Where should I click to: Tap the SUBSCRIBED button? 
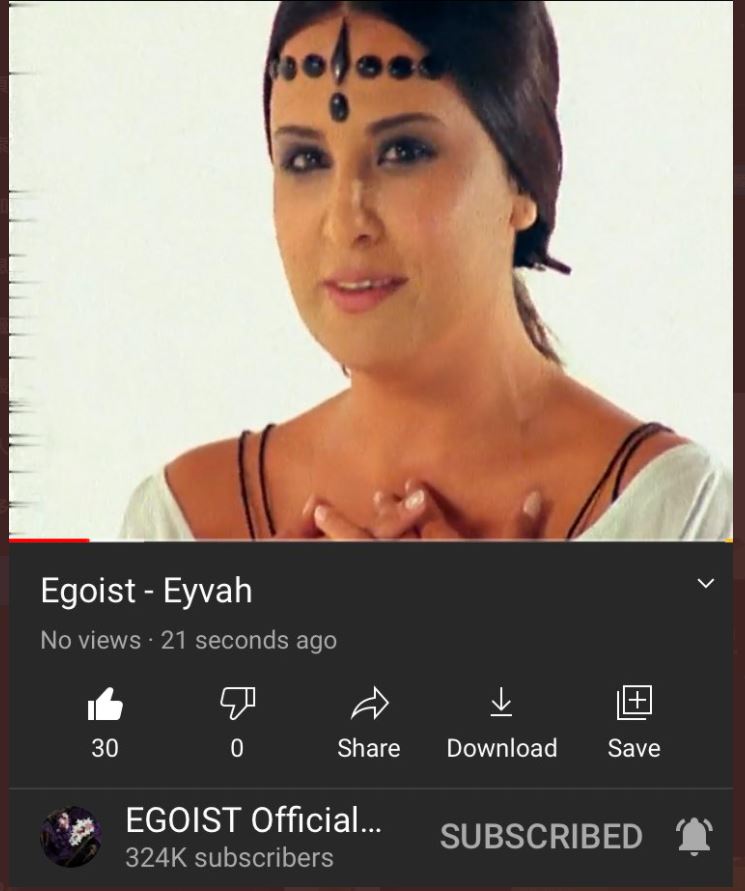(541, 837)
